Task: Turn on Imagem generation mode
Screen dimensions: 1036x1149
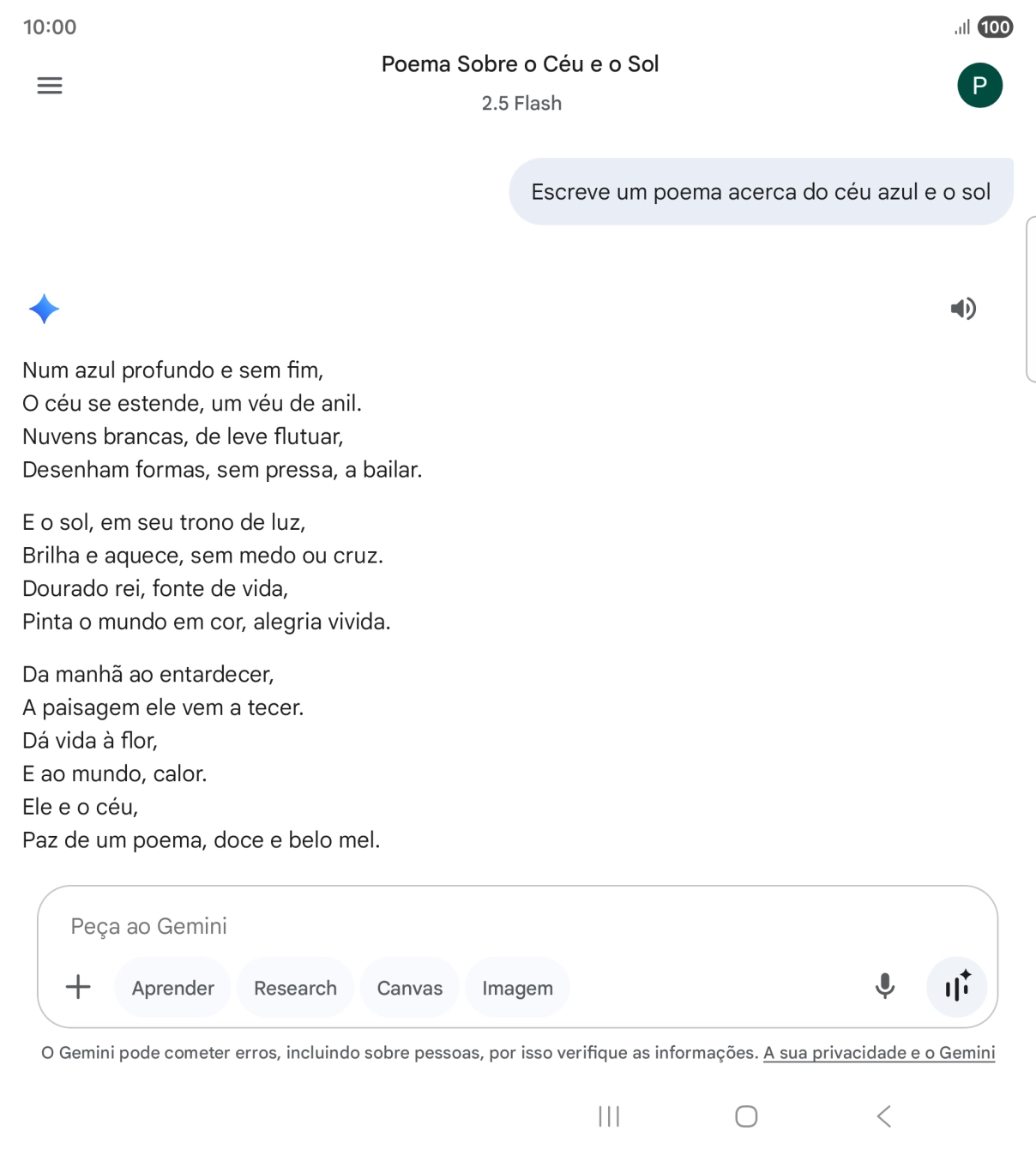Action: 517,987
